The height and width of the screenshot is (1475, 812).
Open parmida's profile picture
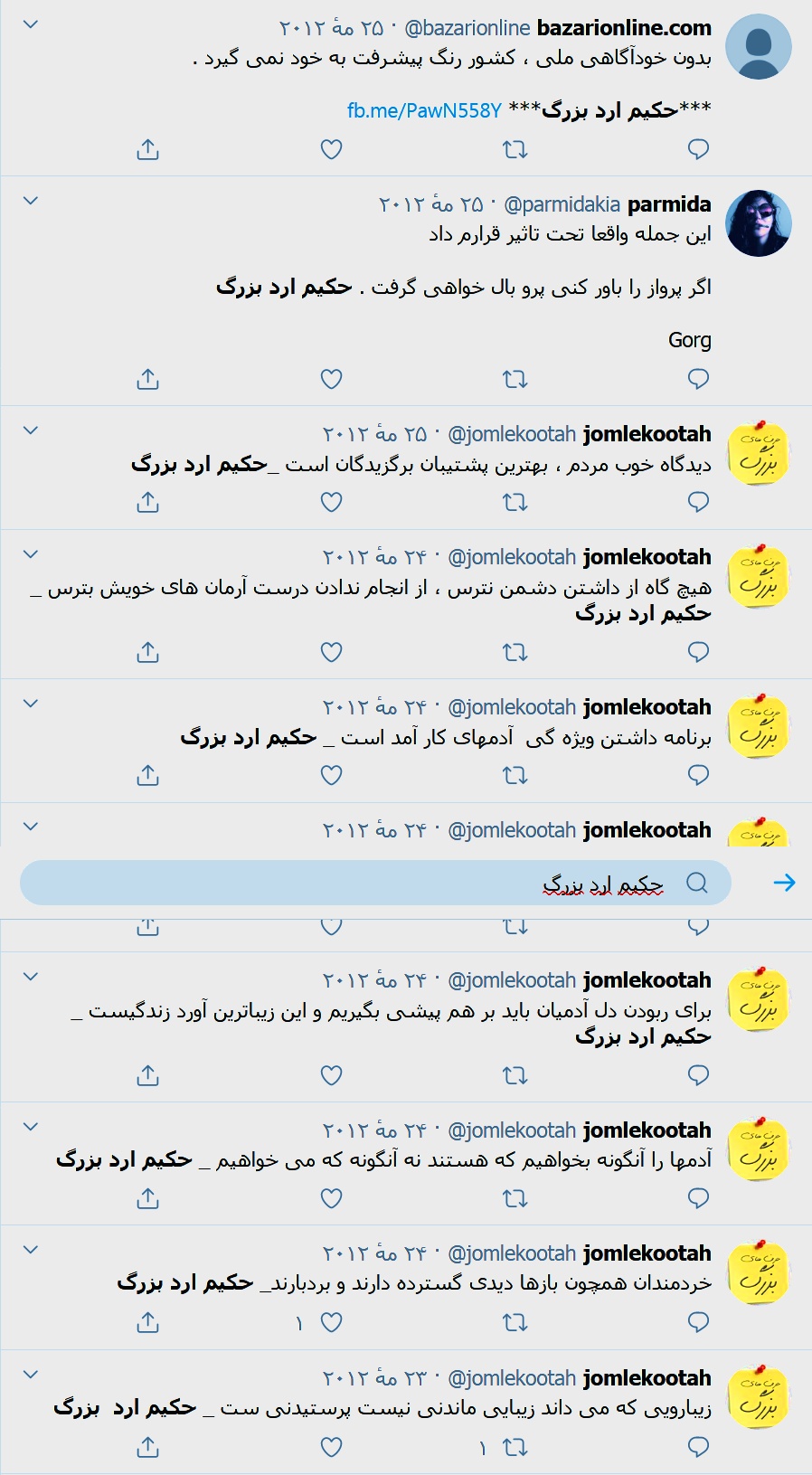click(759, 223)
